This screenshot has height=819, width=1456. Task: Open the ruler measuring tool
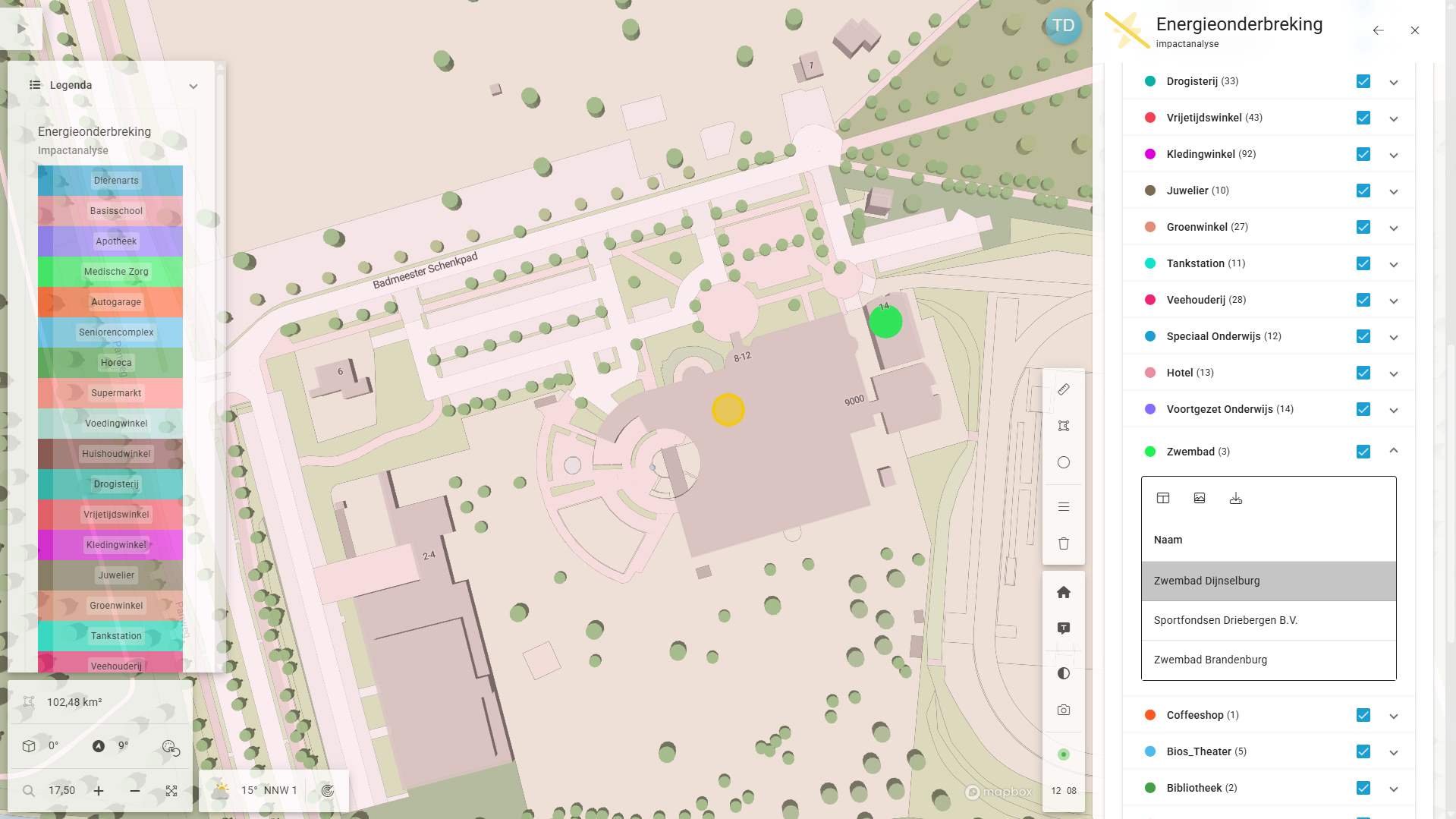tap(1063, 389)
